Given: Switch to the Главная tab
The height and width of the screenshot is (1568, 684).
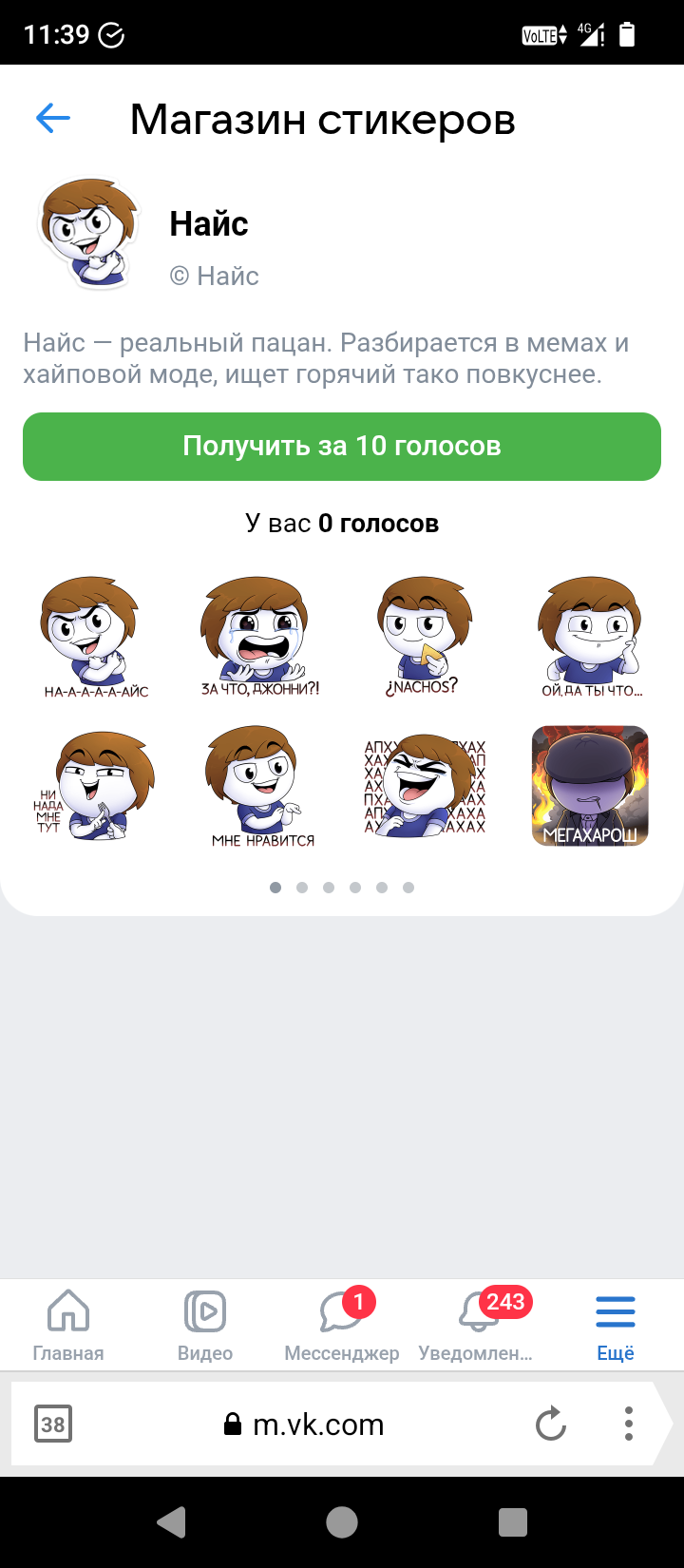Looking at the screenshot, I should (x=68, y=1326).
